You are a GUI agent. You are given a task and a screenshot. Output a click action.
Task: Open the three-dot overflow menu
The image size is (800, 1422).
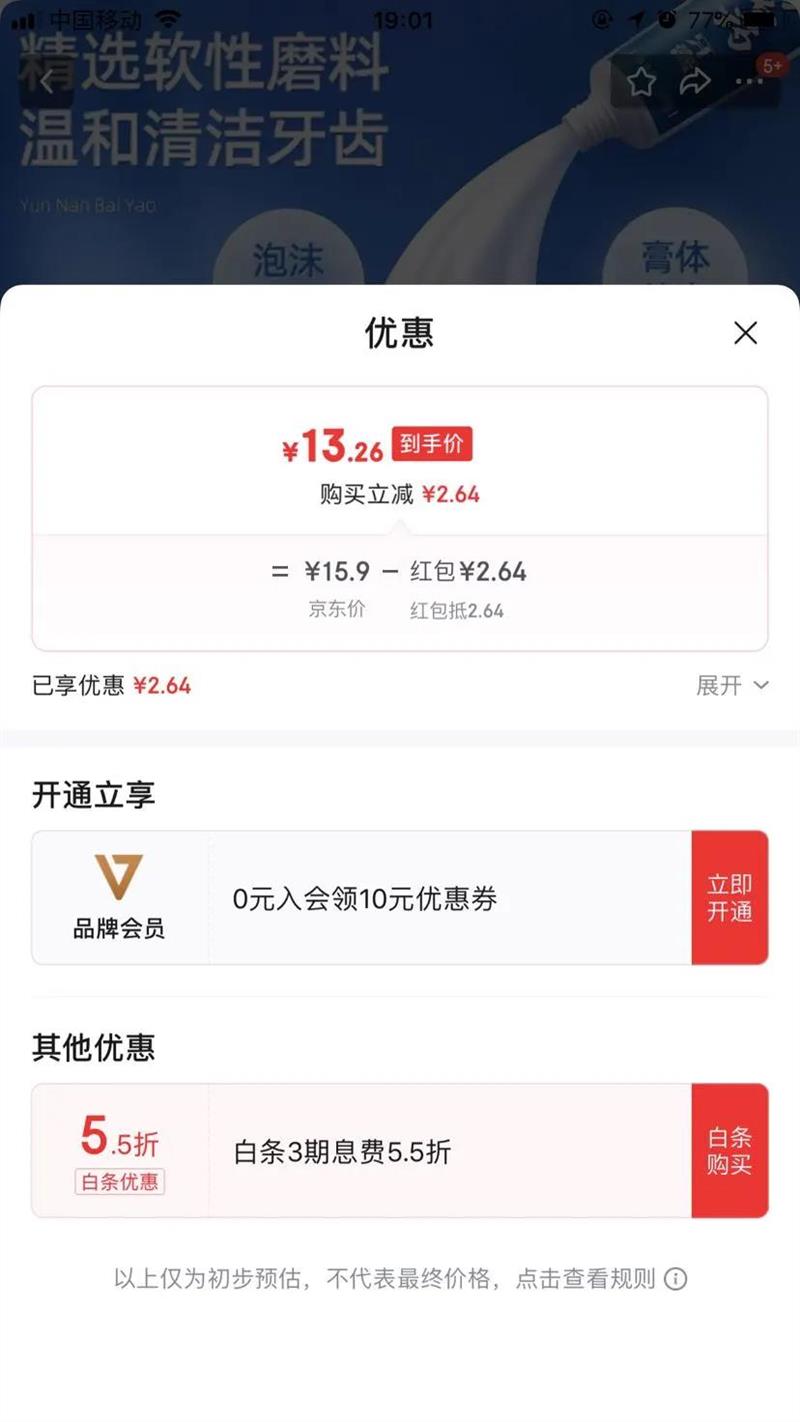748,82
